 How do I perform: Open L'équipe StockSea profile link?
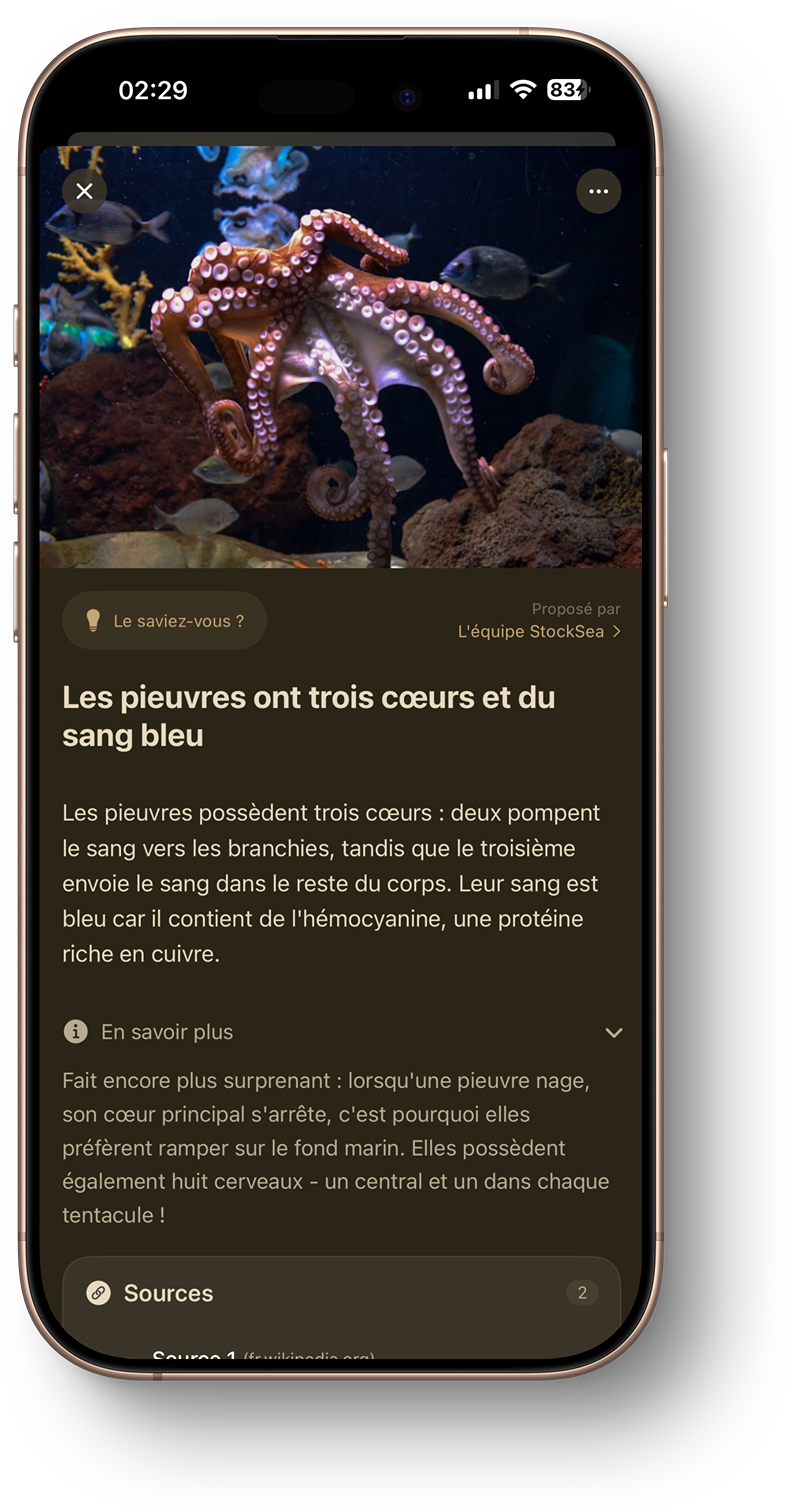coord(539,631)
